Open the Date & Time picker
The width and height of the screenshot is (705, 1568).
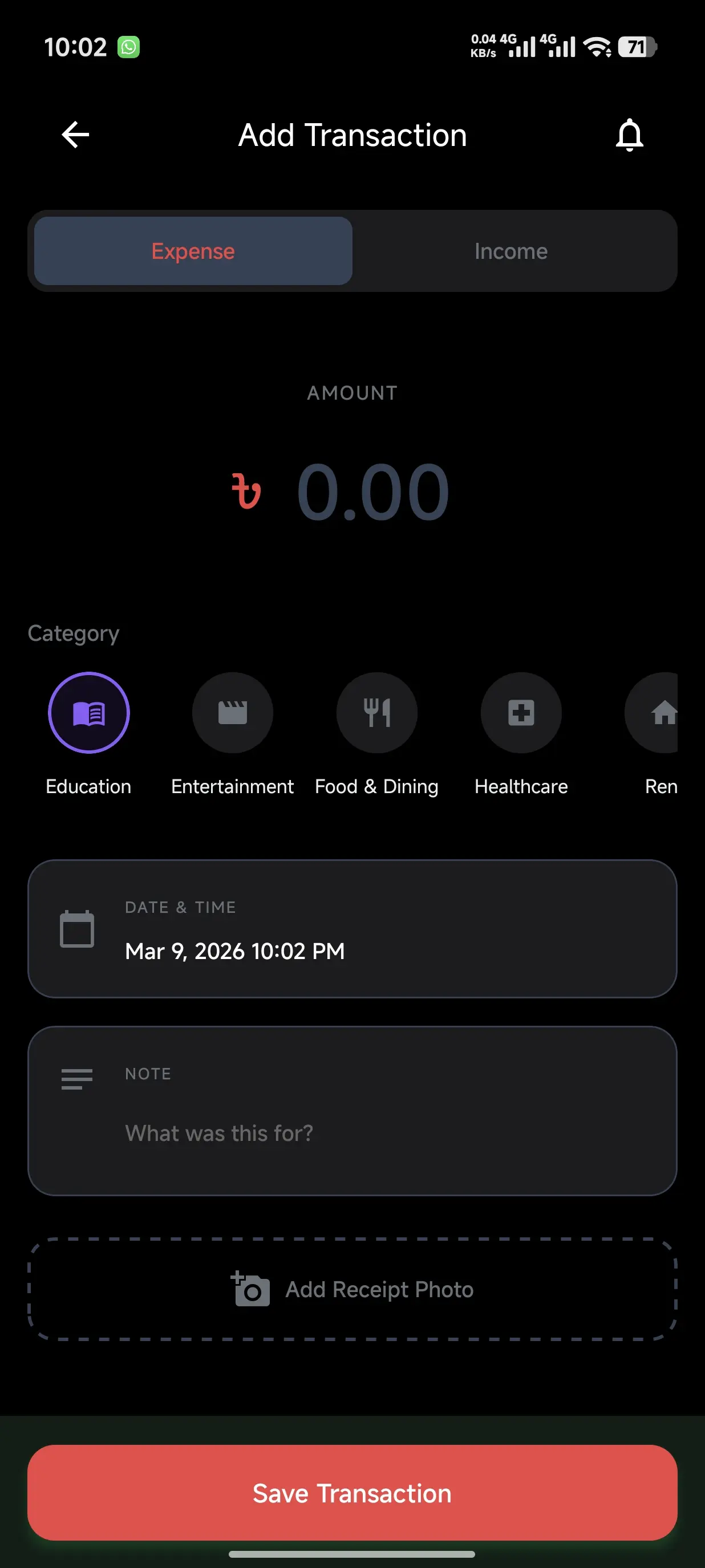coord(352,928)
